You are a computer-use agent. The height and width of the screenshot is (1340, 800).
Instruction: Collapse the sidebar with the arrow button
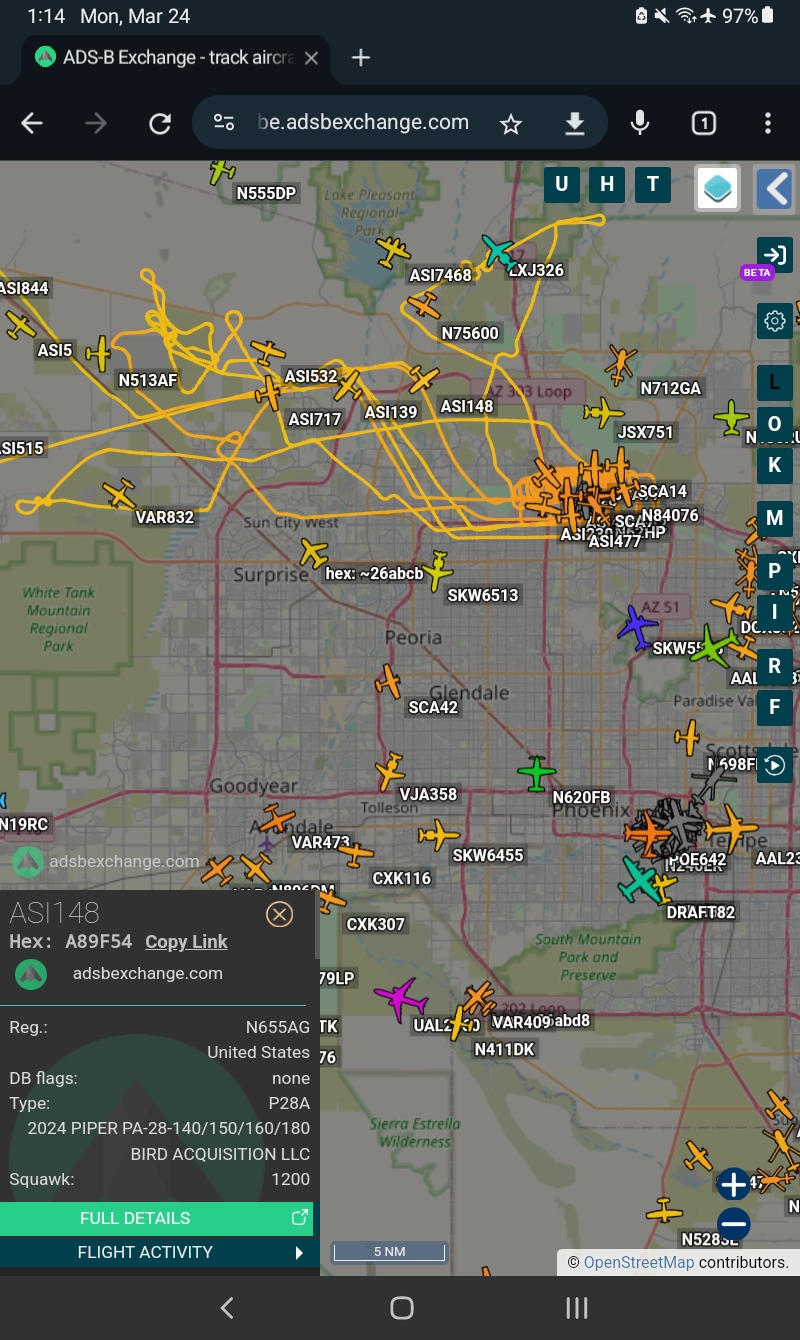click(x=774, y=188)
